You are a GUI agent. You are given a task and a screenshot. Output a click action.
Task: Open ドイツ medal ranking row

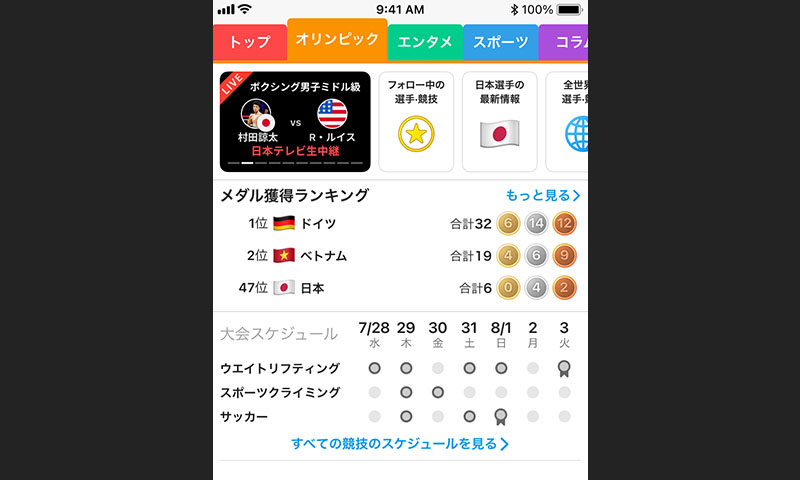pyautogui.click(x=400, y=224)
